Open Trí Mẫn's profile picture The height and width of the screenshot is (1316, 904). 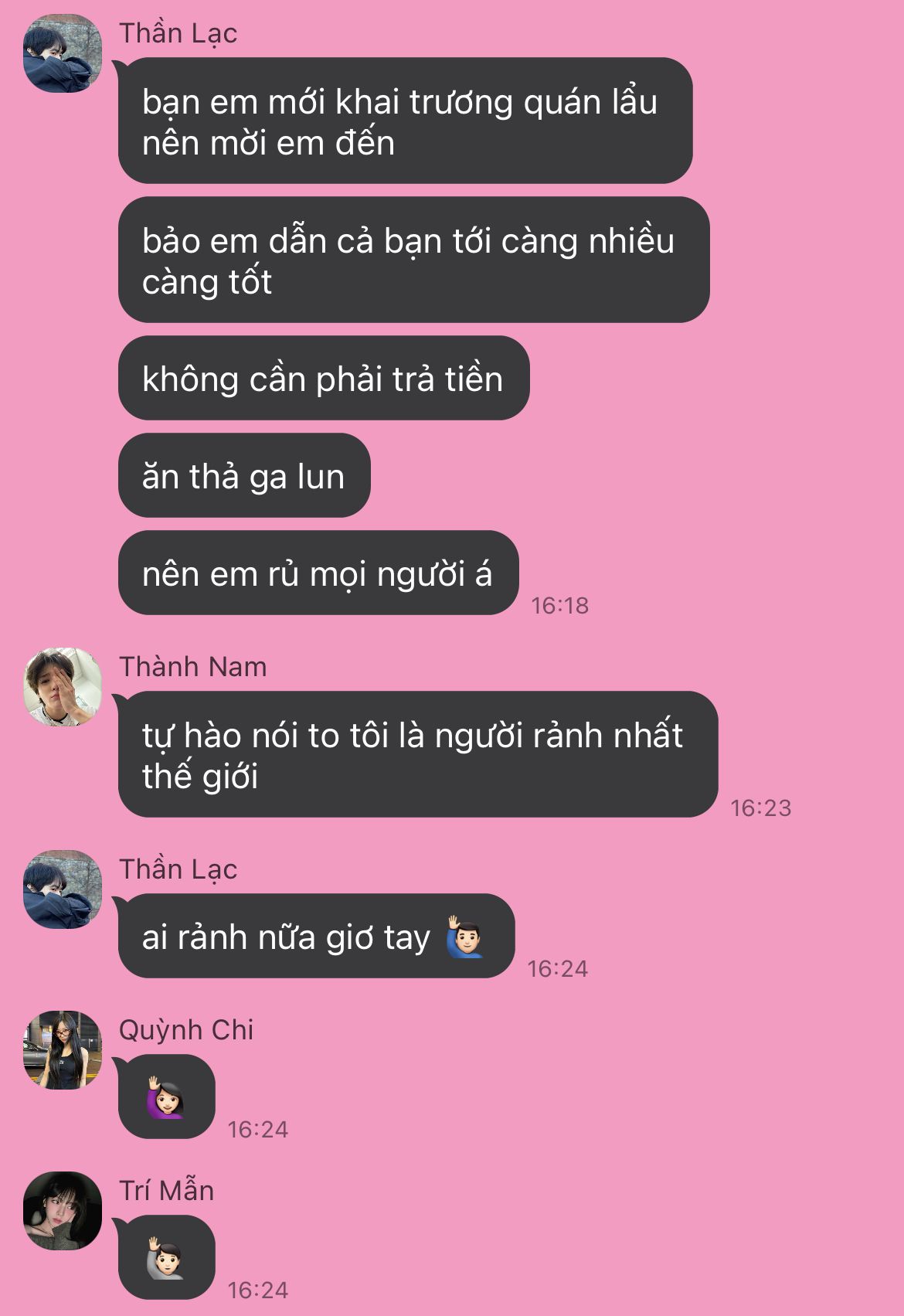(63, 1211)
